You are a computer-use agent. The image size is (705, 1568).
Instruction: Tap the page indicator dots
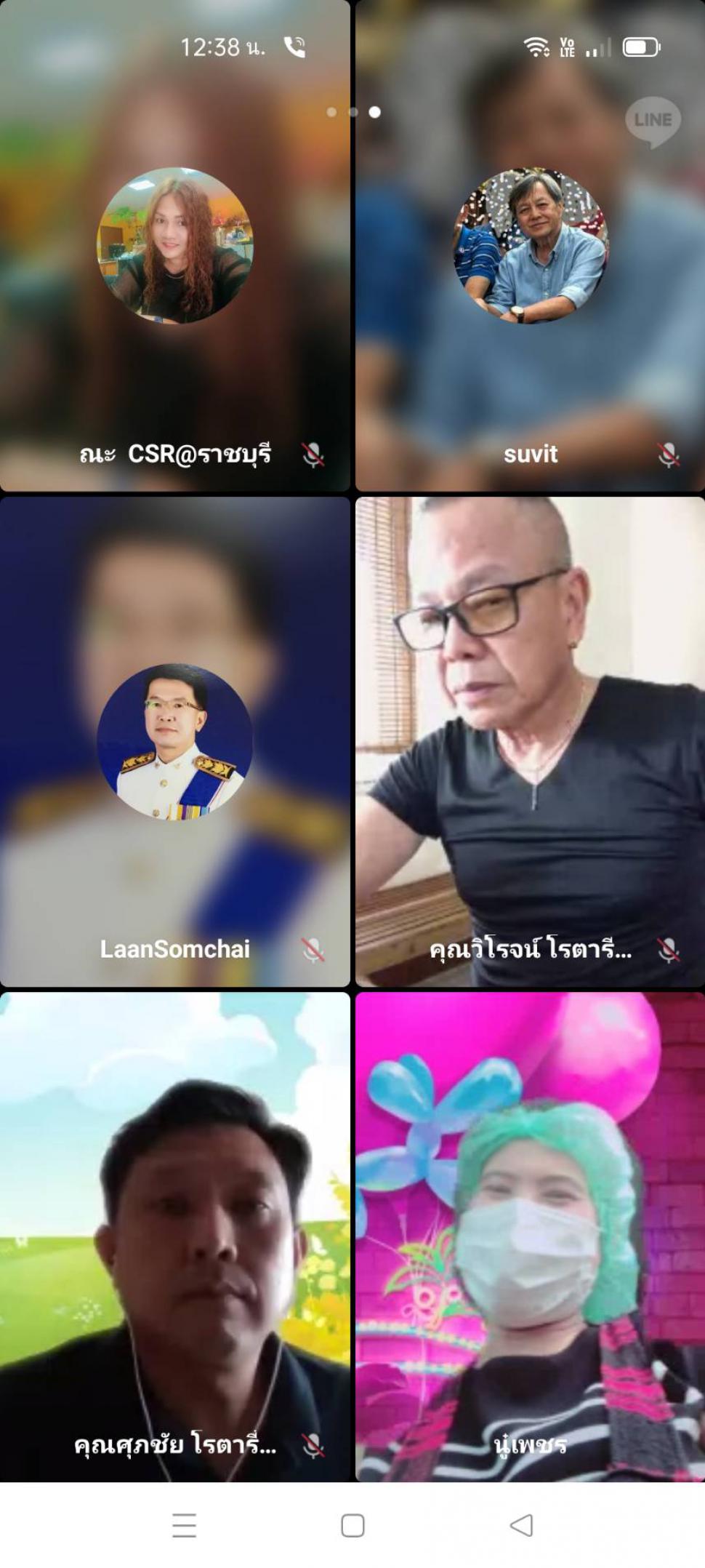pyautogui.click(x=353, y=112)
